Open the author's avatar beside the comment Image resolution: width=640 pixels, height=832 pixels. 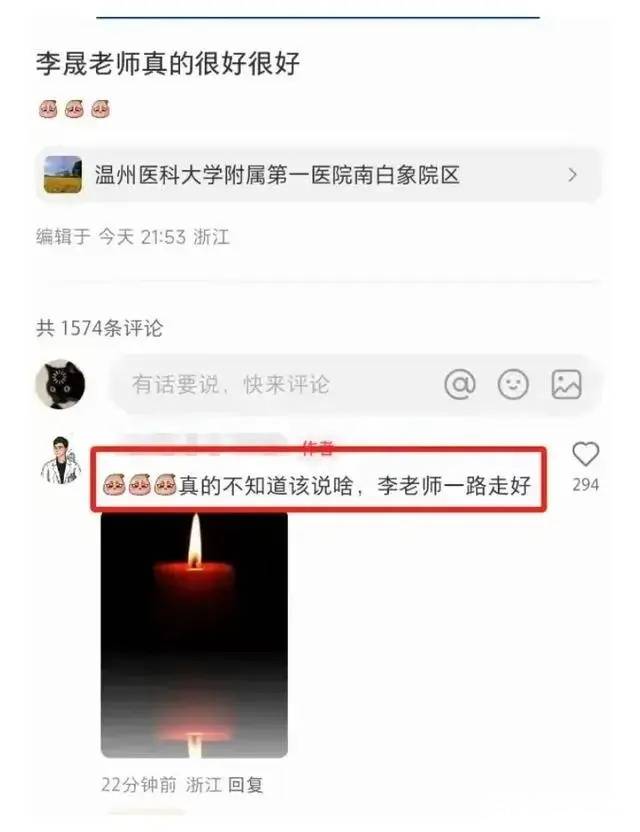coord(61,459)
